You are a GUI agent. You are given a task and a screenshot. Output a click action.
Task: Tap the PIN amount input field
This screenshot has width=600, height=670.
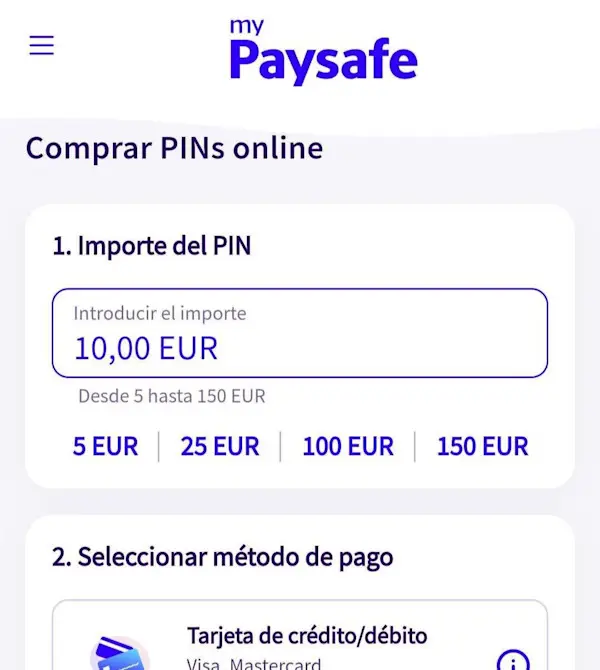[x=300, y=333]
